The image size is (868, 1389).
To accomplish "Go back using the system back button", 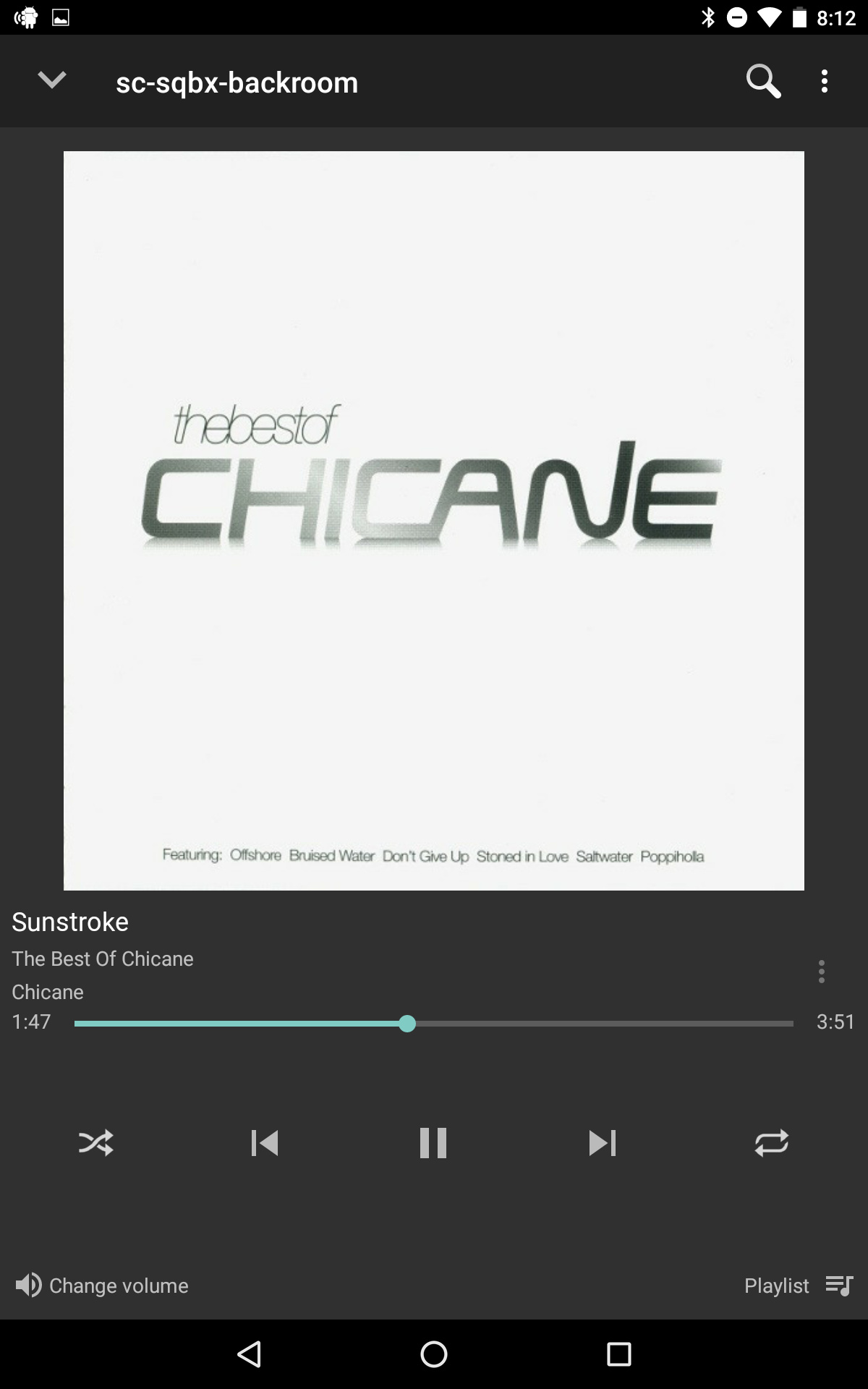I will (249, 1354).
